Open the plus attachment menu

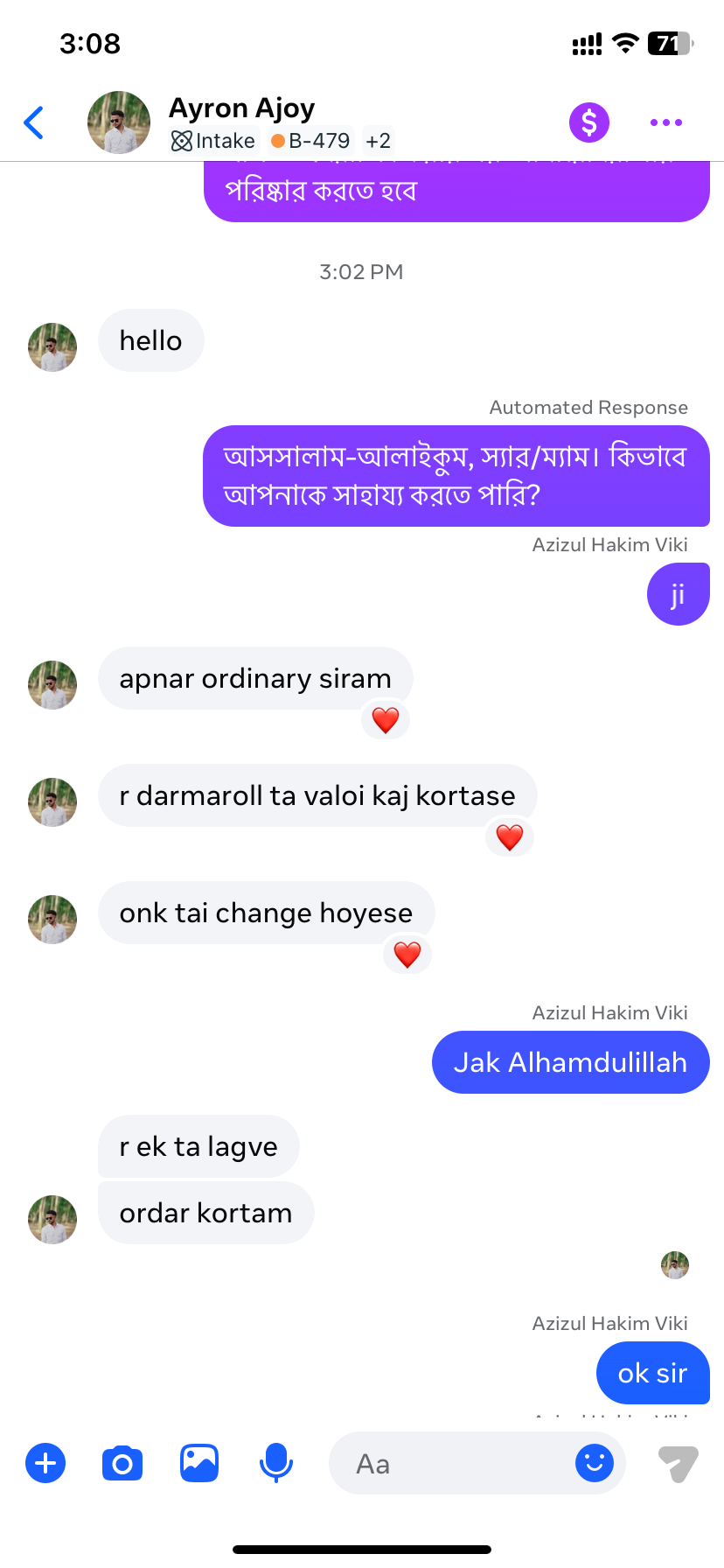(45, 1463)
